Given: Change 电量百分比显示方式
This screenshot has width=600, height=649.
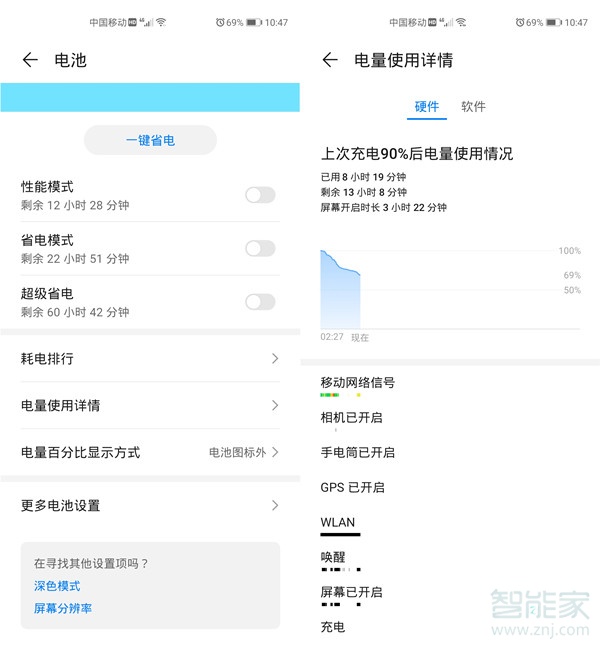Looking at the screenshot, I should [150, 452].
